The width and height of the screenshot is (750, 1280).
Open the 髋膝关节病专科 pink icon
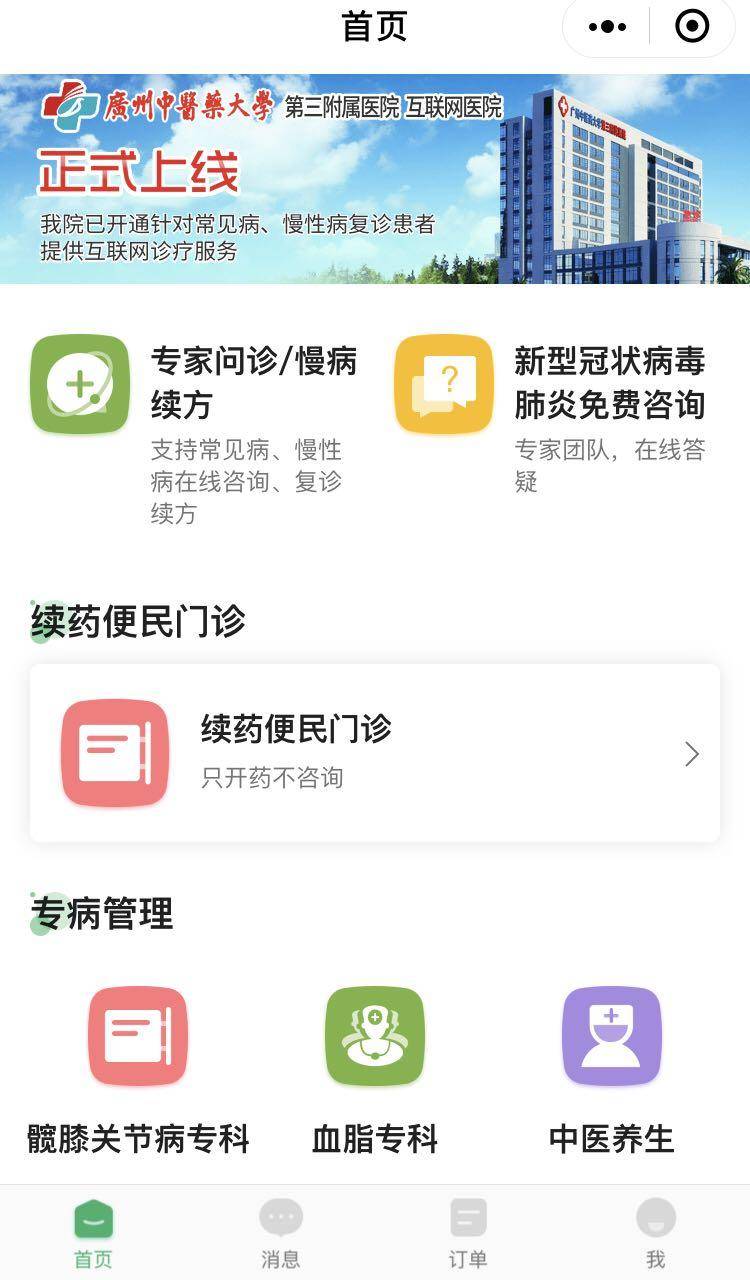(138, 1036)
